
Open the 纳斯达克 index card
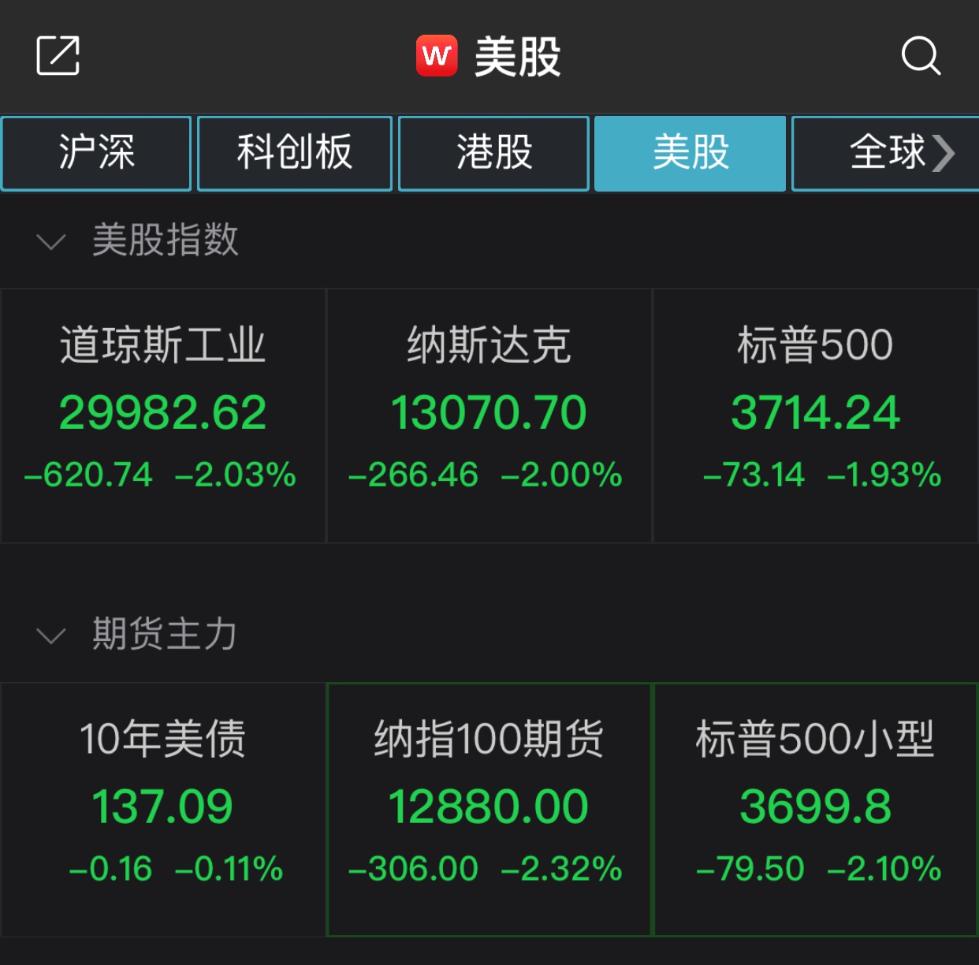tap(489, 415)
